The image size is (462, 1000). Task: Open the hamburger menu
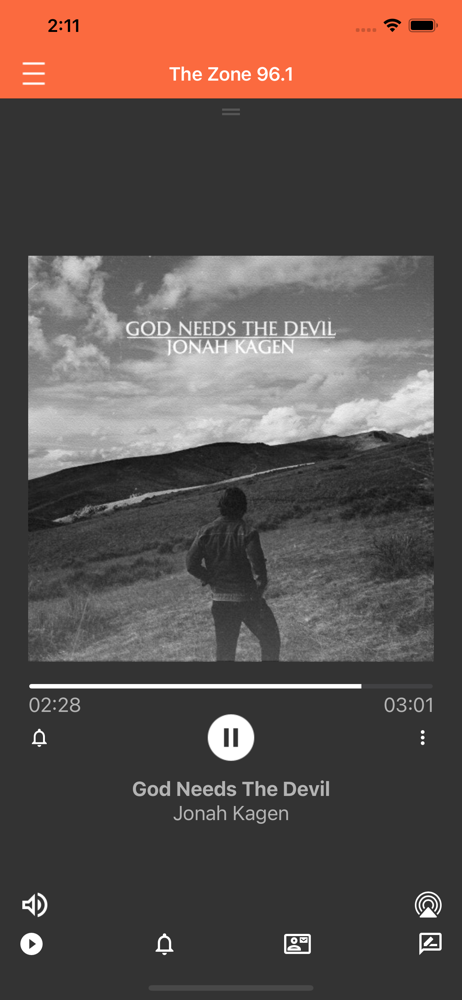click(34, 74)
